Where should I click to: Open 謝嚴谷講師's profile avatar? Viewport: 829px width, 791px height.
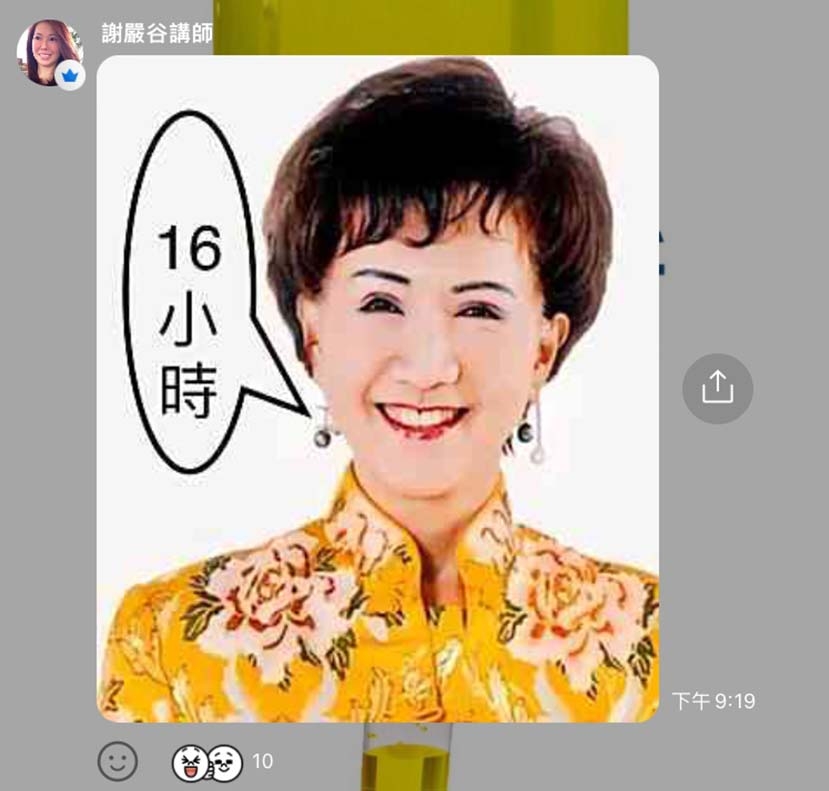coord(48,52)
